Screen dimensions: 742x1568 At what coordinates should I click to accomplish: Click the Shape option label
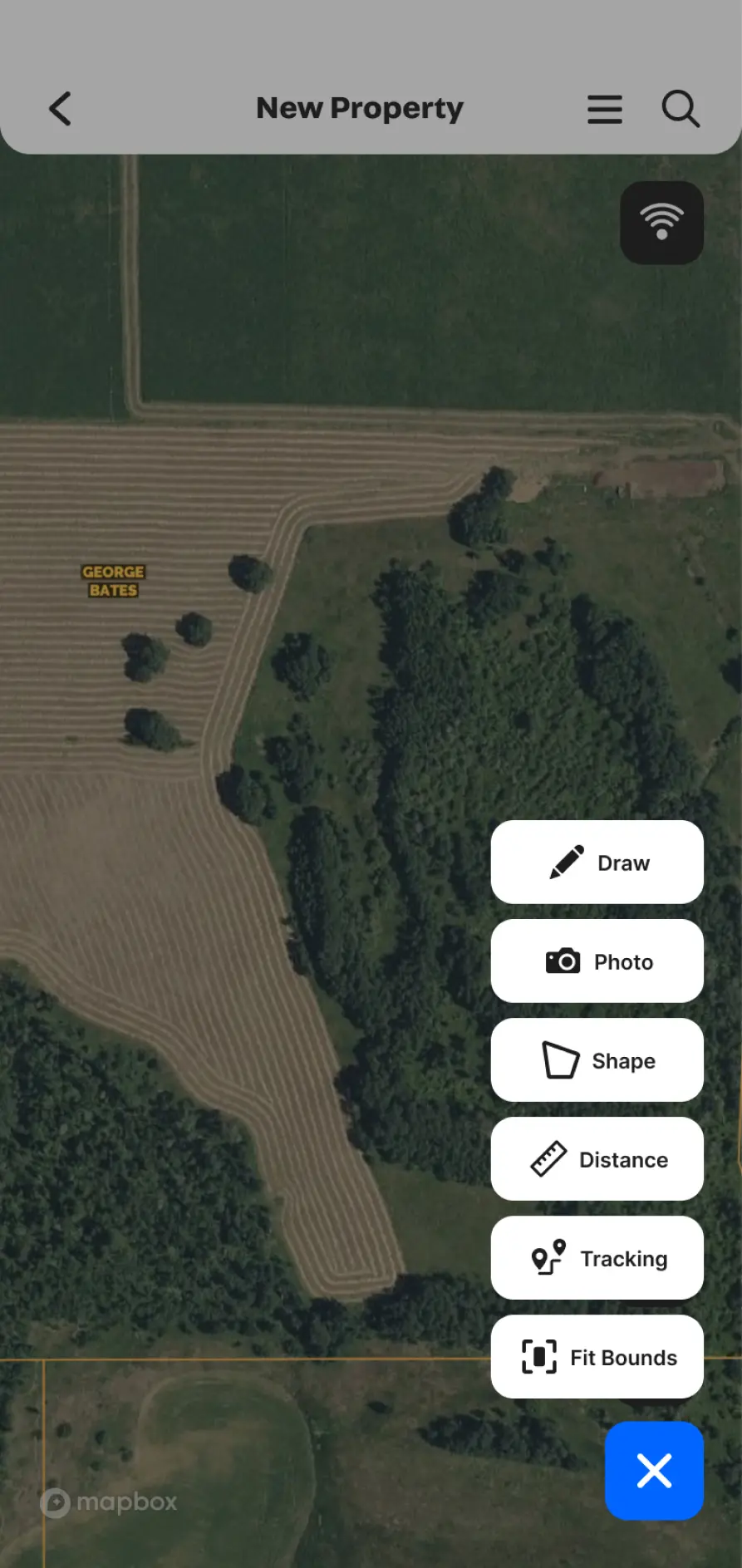623,1060
